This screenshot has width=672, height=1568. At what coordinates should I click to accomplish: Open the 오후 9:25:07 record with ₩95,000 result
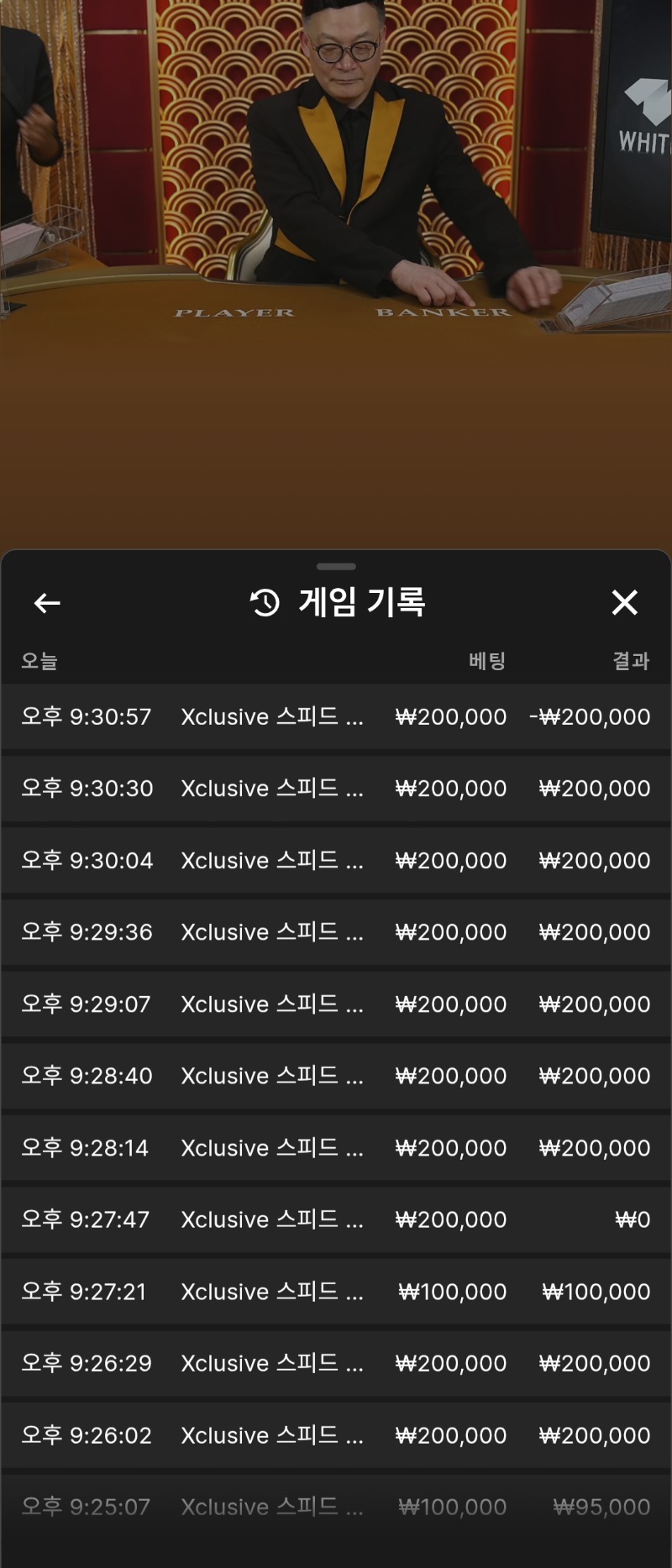click(336, 1506)
